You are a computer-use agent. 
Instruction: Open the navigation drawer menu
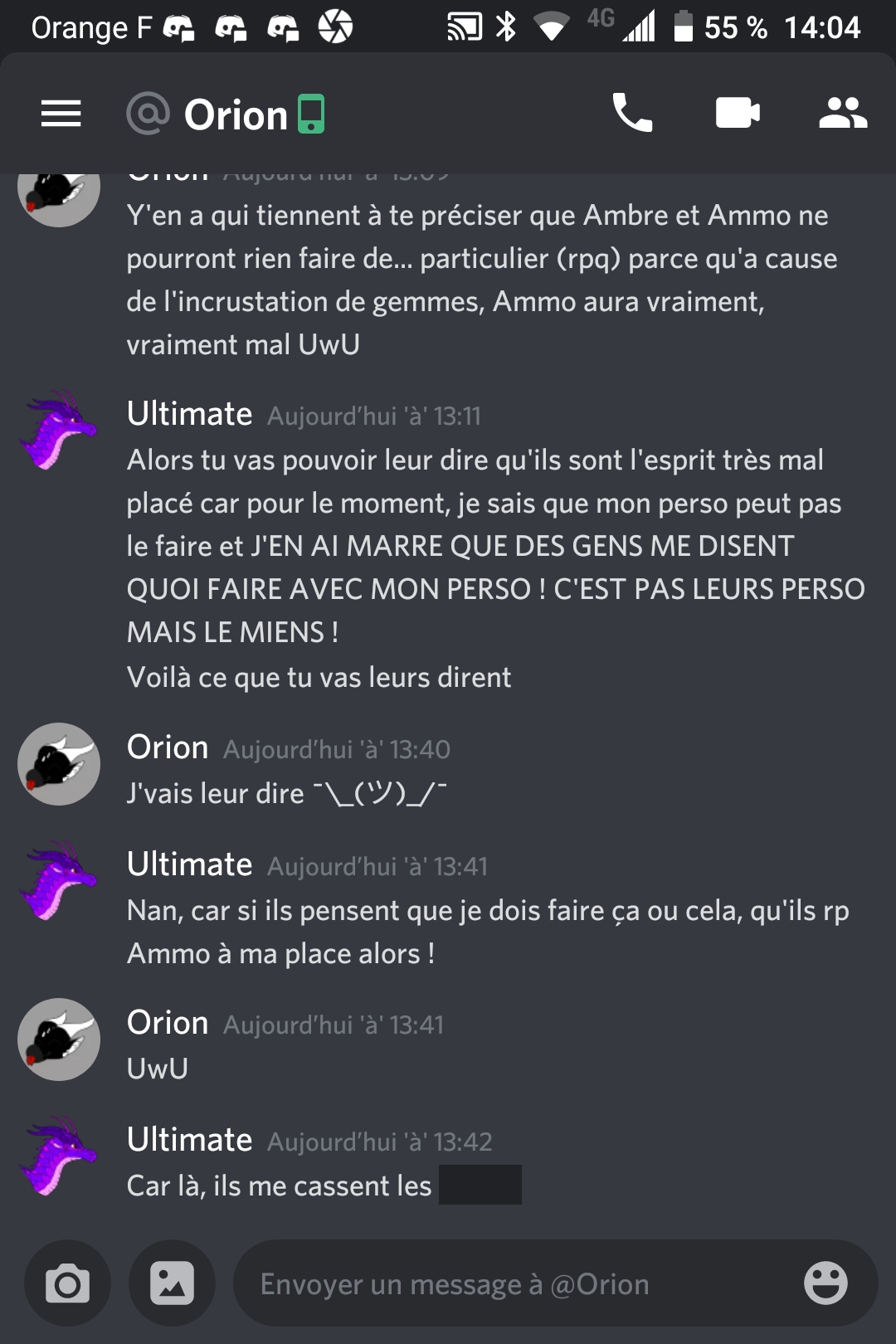tap(61, 114)
